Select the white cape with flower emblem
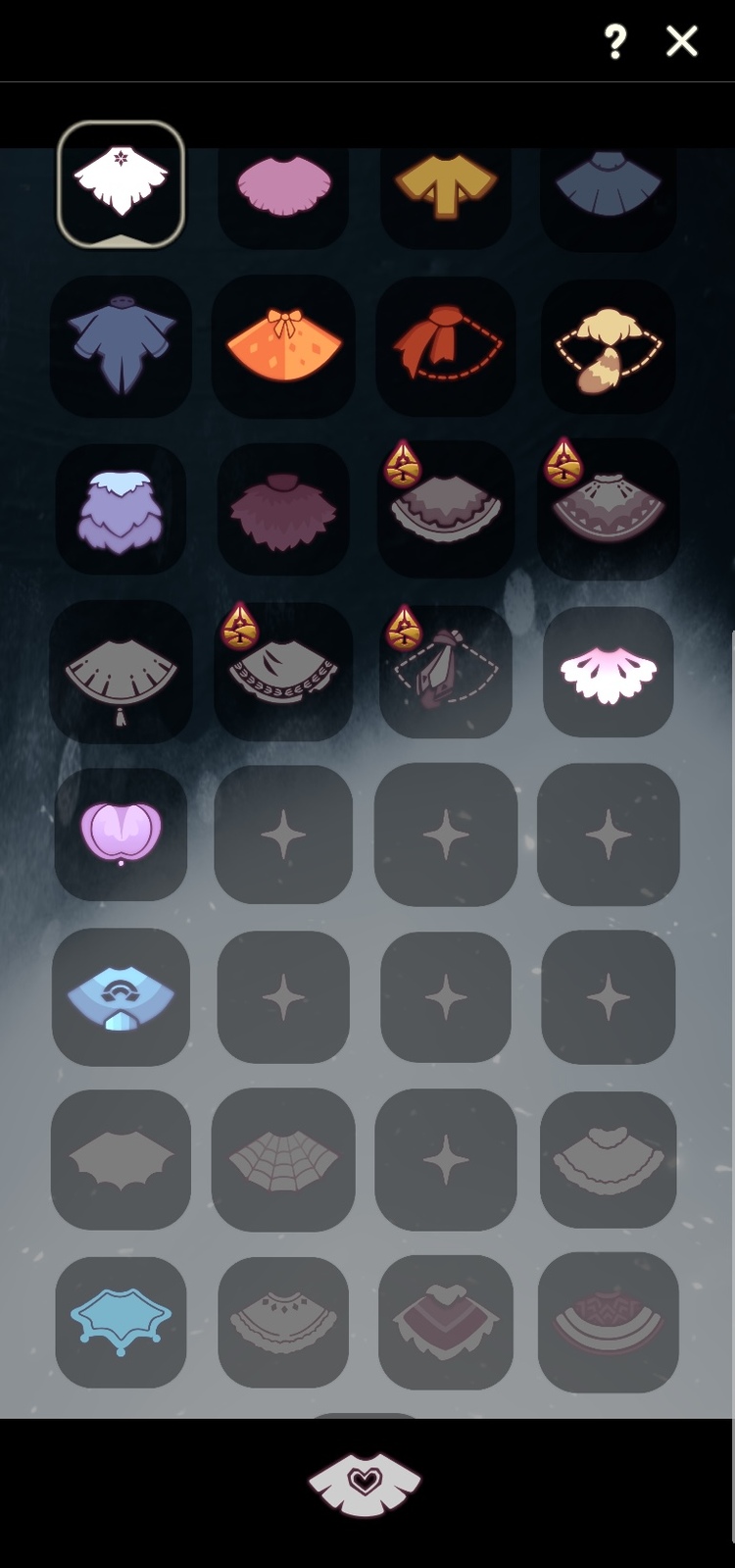Screen dimensions: 735x1568 [121, 183]
